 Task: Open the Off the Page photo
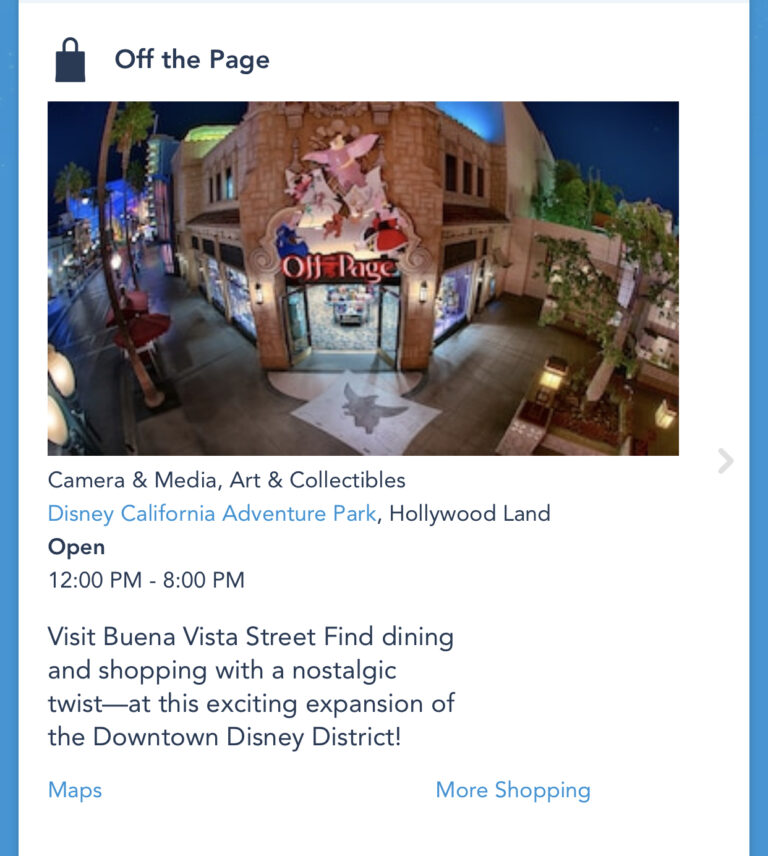click(363, 278)
